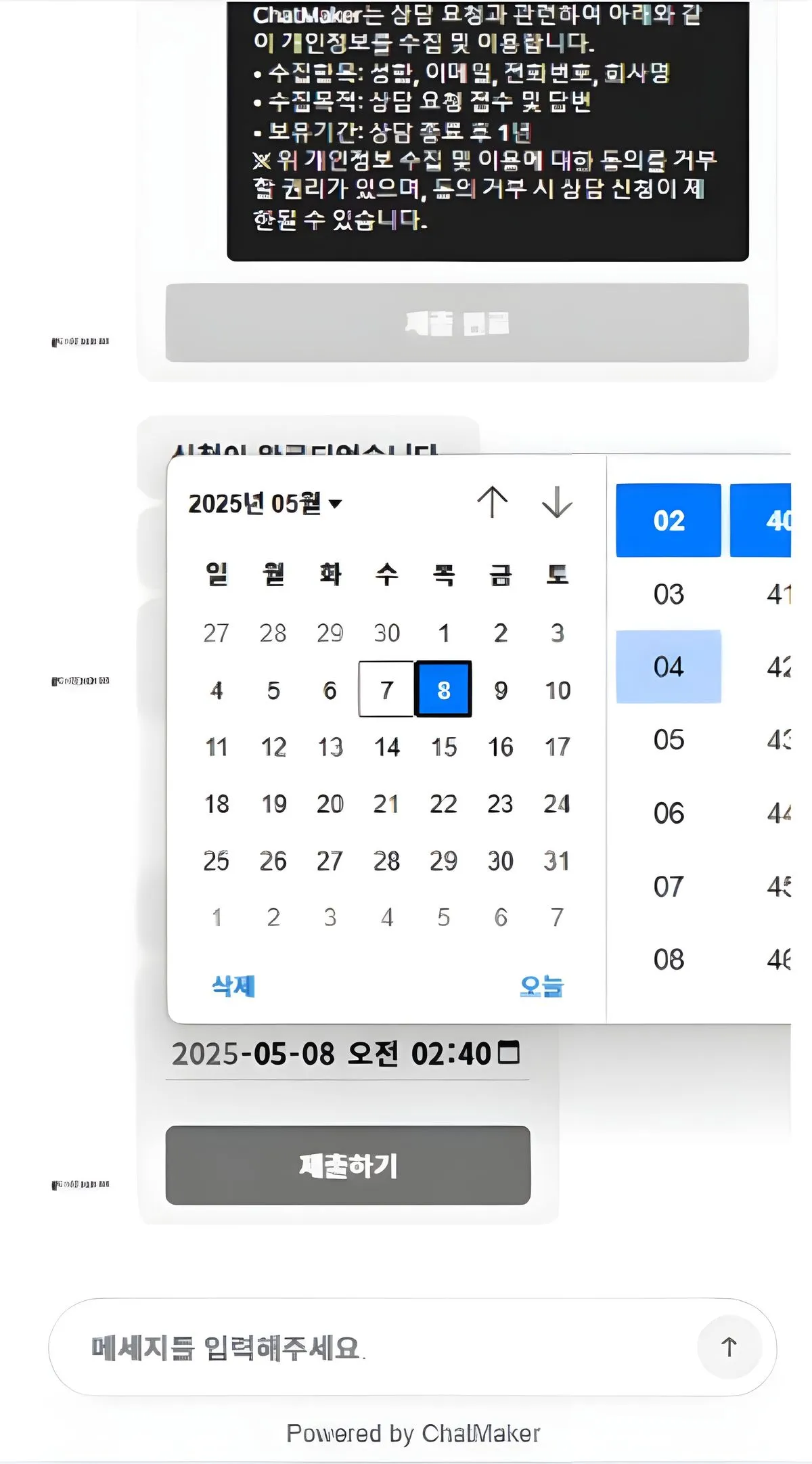Focus the 메세지를 입력해주세요 message field
Image resolution: width=812 pixels, height=1464 pixels.
[379, 1348]
